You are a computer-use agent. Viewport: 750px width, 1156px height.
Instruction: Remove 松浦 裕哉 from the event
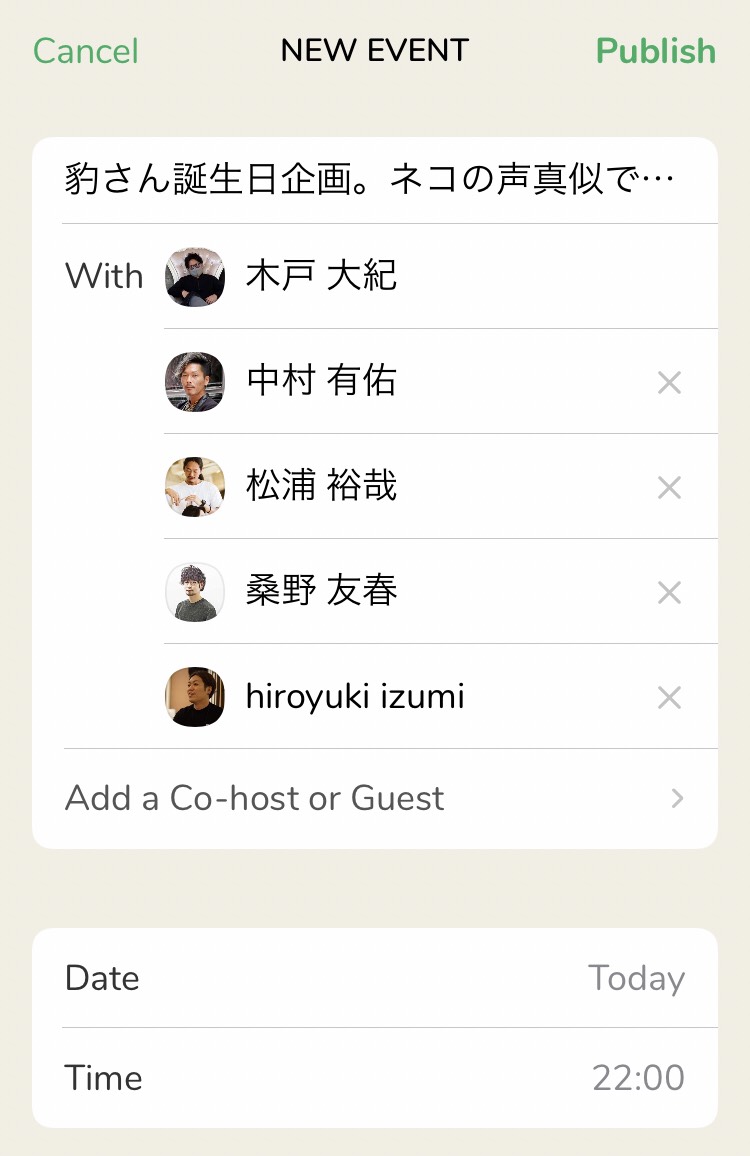coord(669,487)
